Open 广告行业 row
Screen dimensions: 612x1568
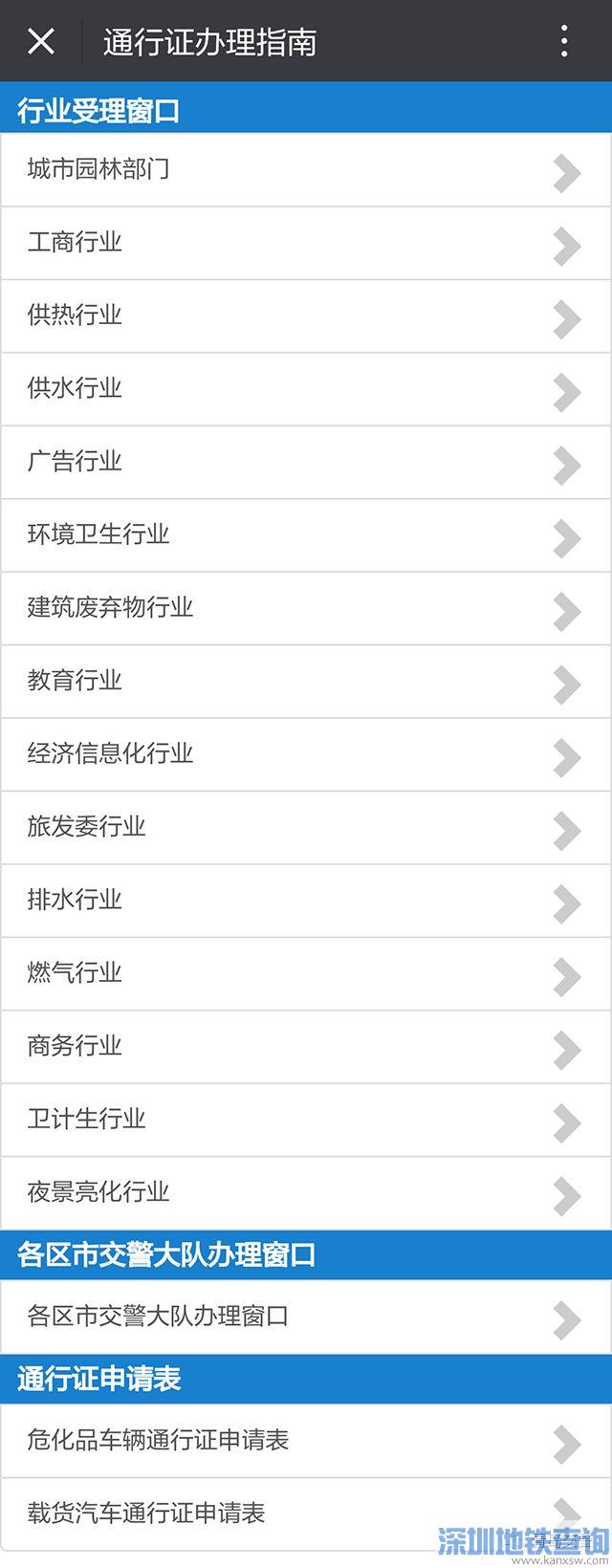(306, 462)
